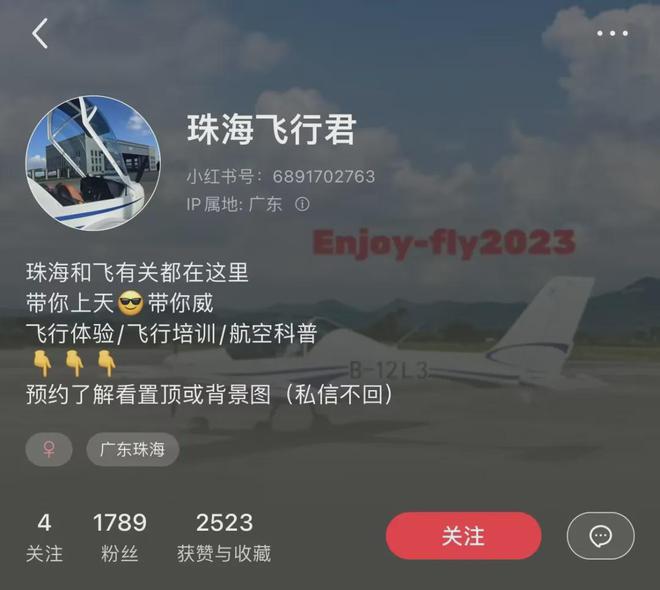Tap the 广东珠海 location chip
660x590 pixels.
click(132, 450)
